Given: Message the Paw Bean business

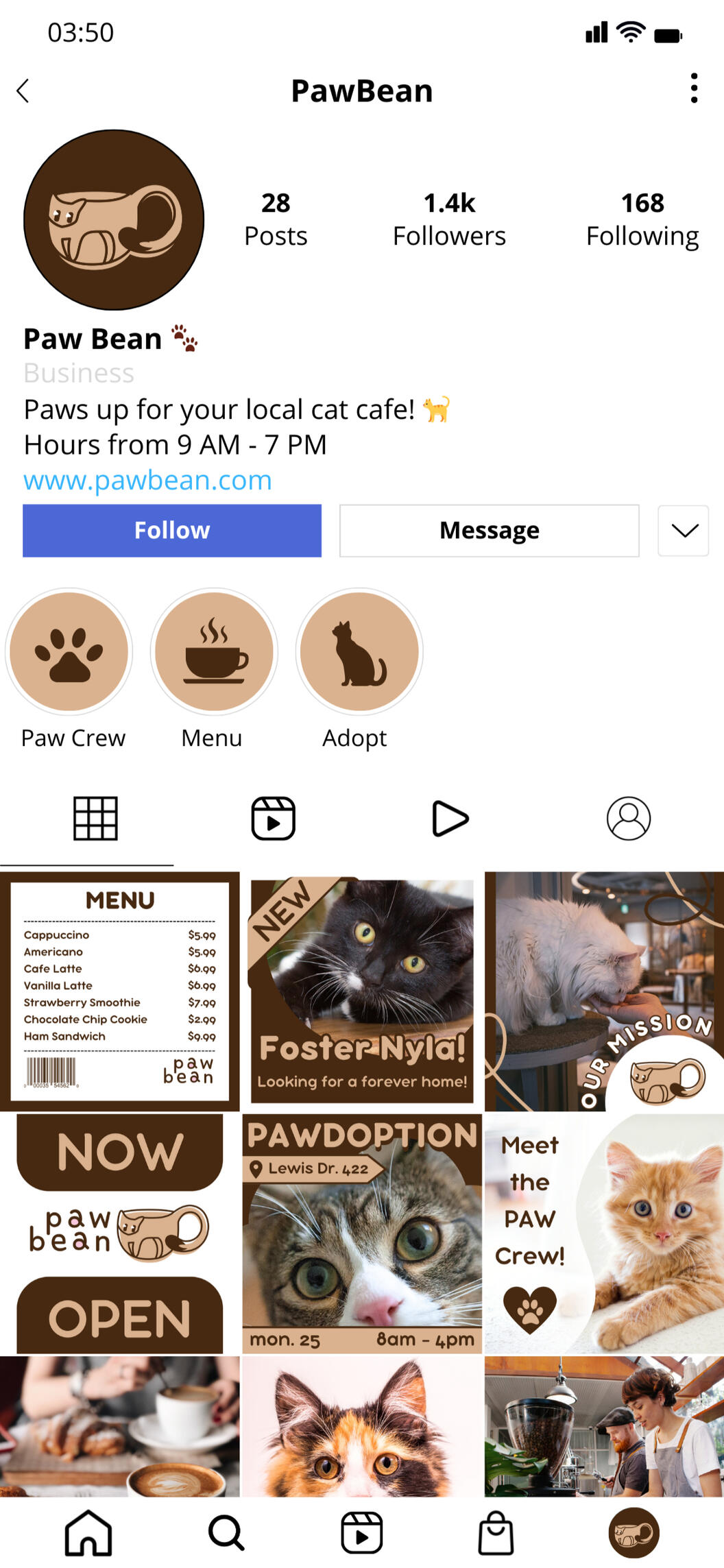Looking at the screenshot, I should pyautogui.click(x=489, y=530).
